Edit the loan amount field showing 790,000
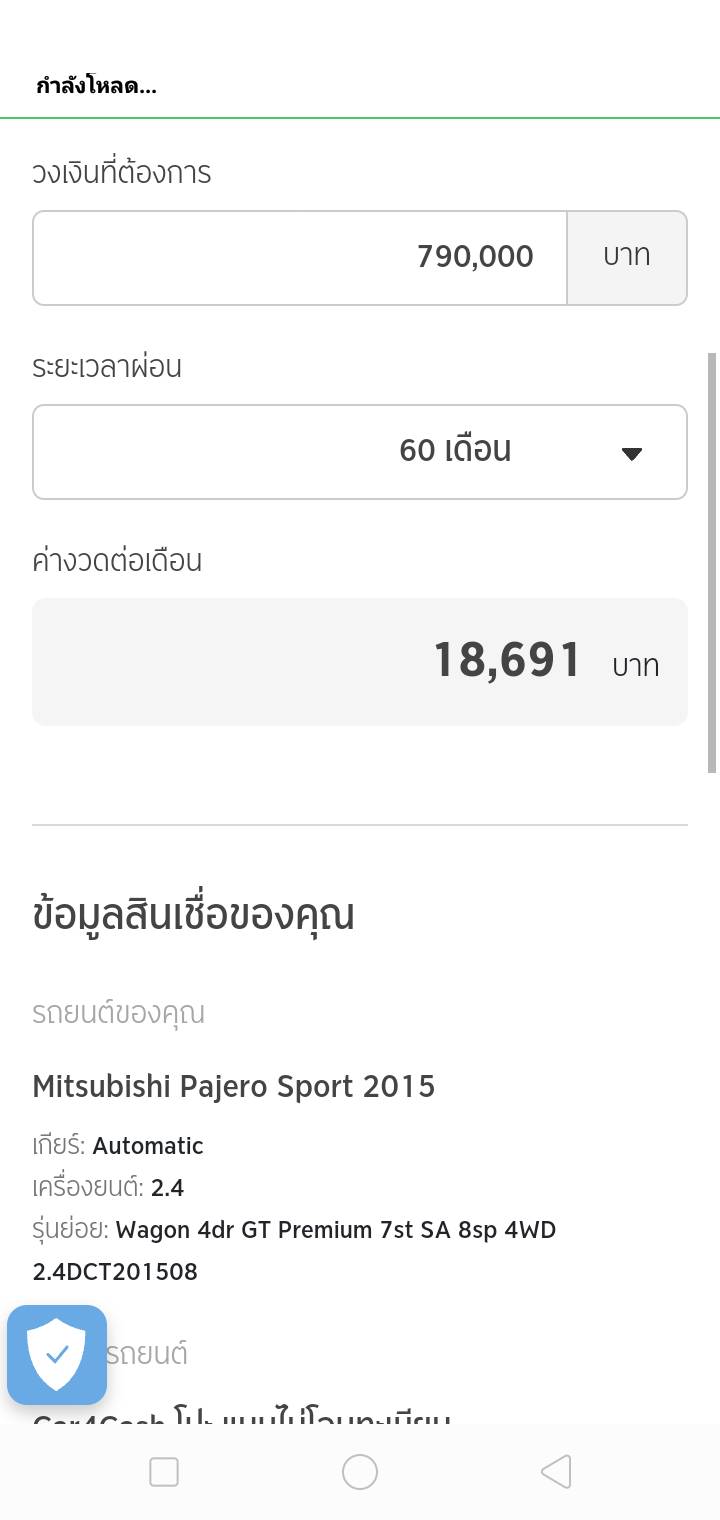 point(300,257)
